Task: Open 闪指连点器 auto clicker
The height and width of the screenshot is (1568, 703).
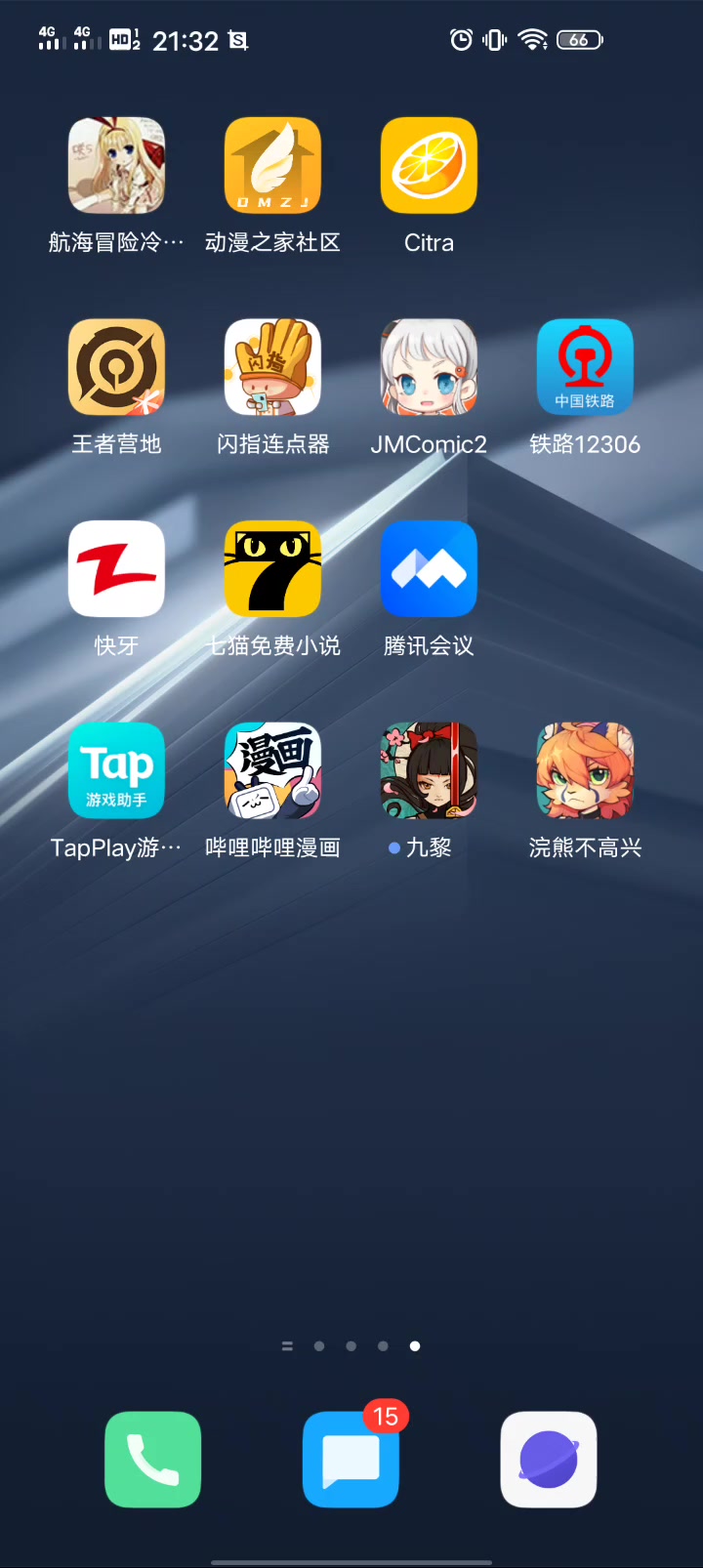Action: coord(272,367)
